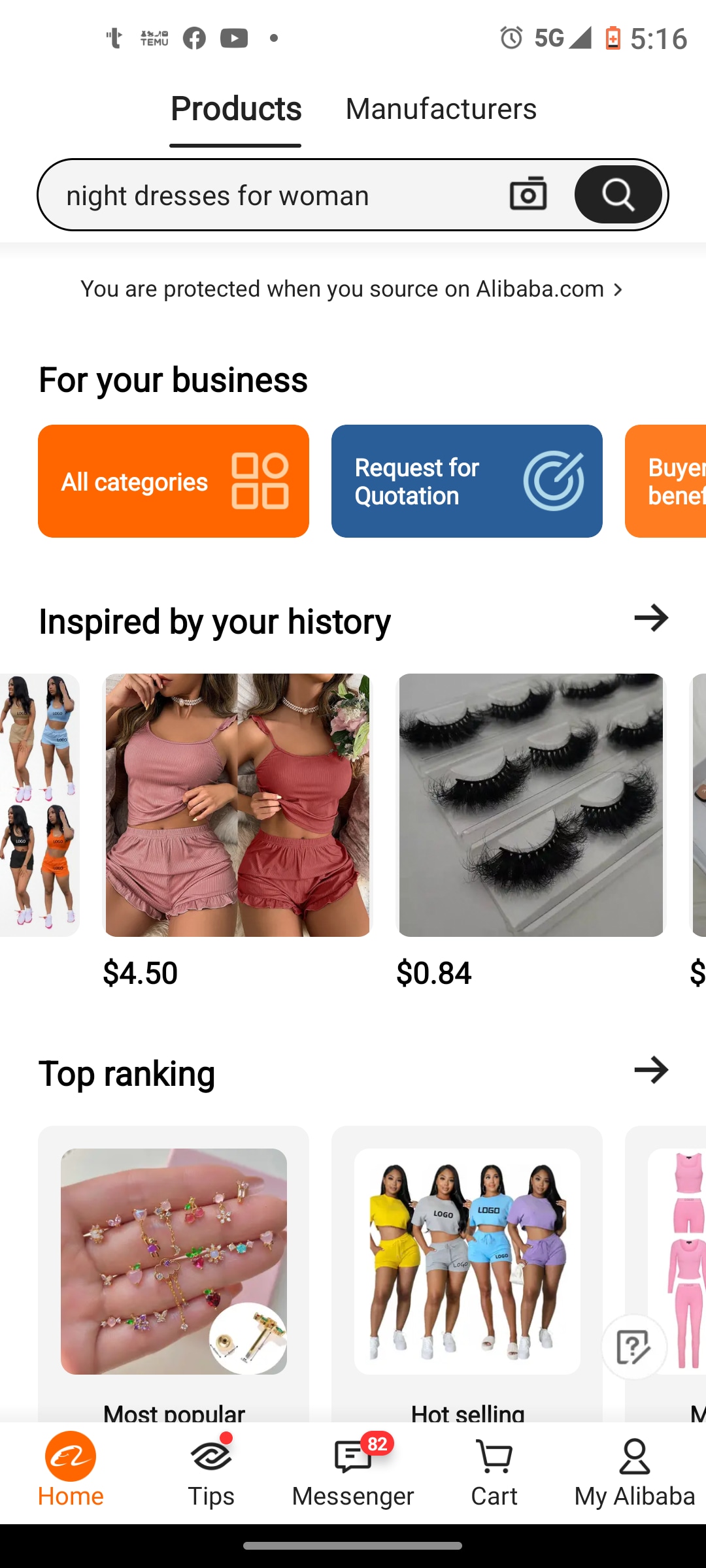Open the $4.50 pink pajama set product
Image resolution: width=706 pixels, height=1568 pixels.
(237, 831)
